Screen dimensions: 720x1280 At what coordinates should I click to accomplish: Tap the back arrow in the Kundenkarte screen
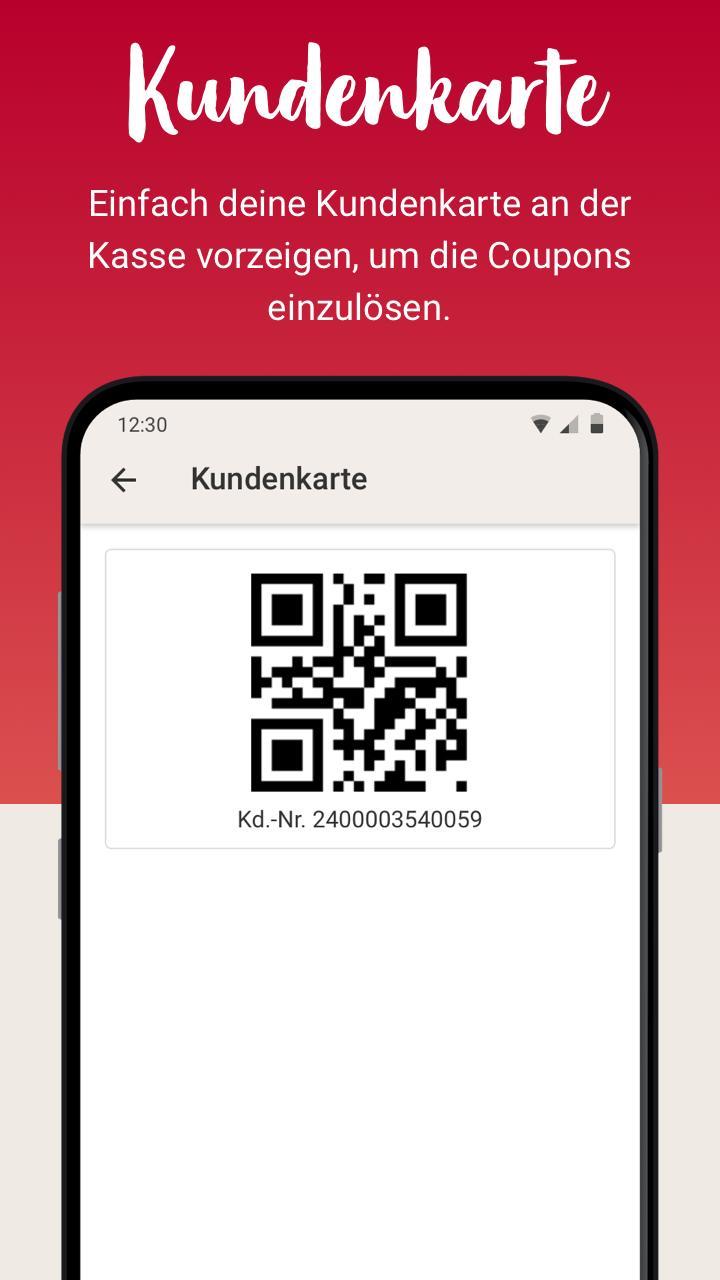(124, 480)
